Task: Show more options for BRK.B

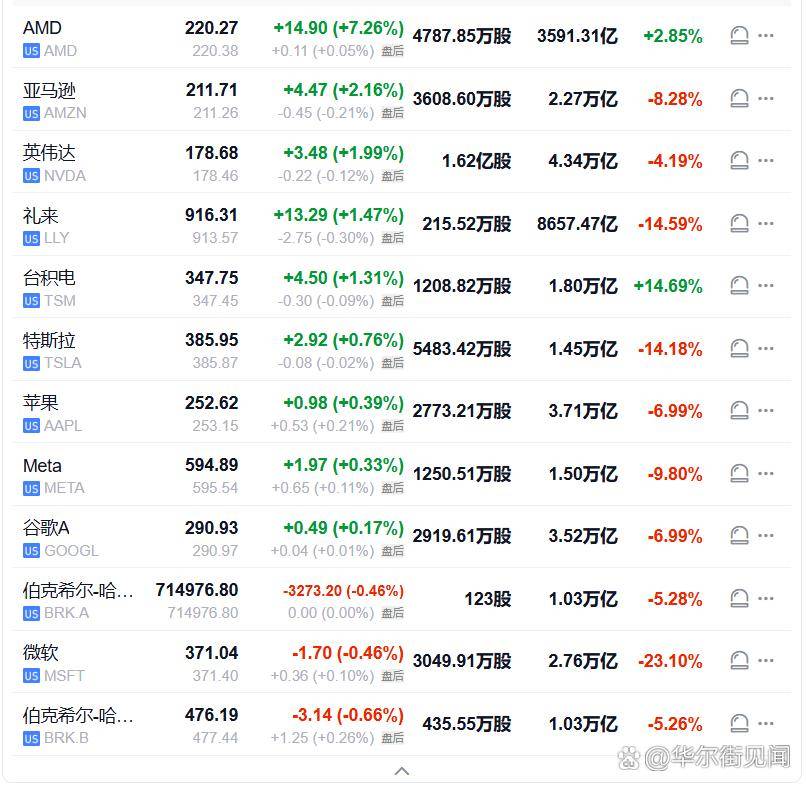Action: [x=766, y=724]
